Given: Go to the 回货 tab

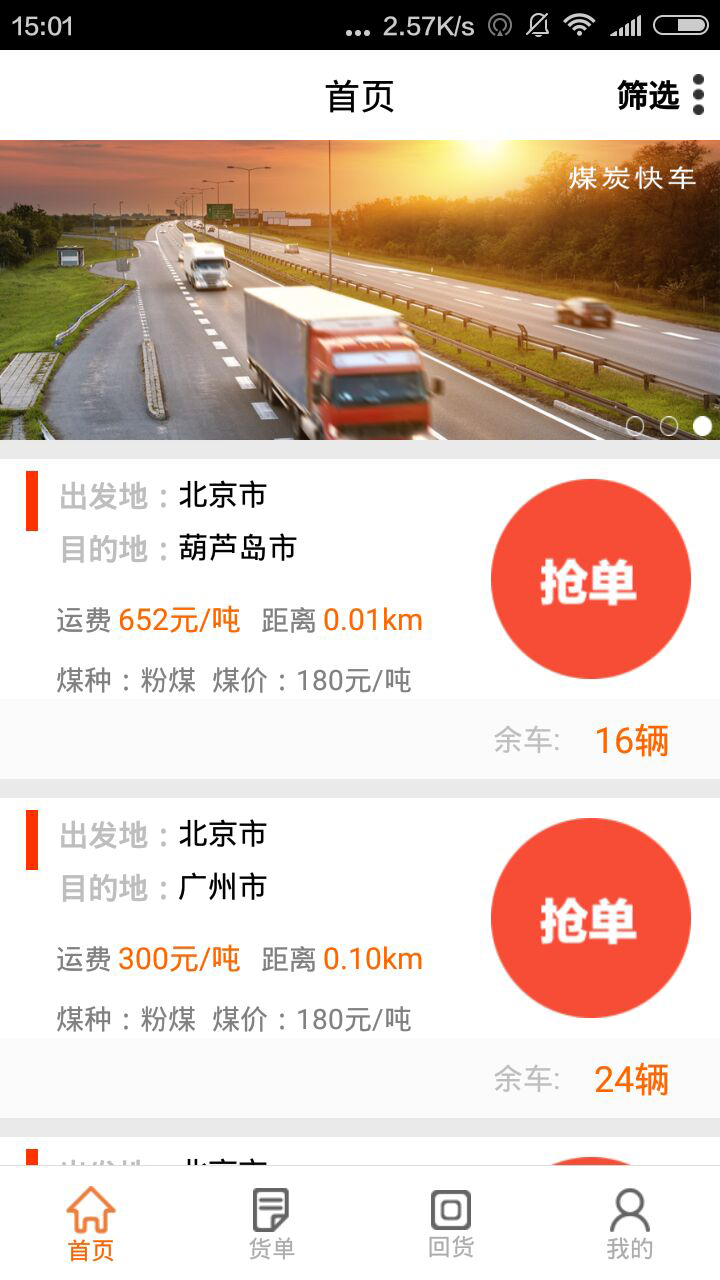Looking at the screenshot, I should [450, 1224].
